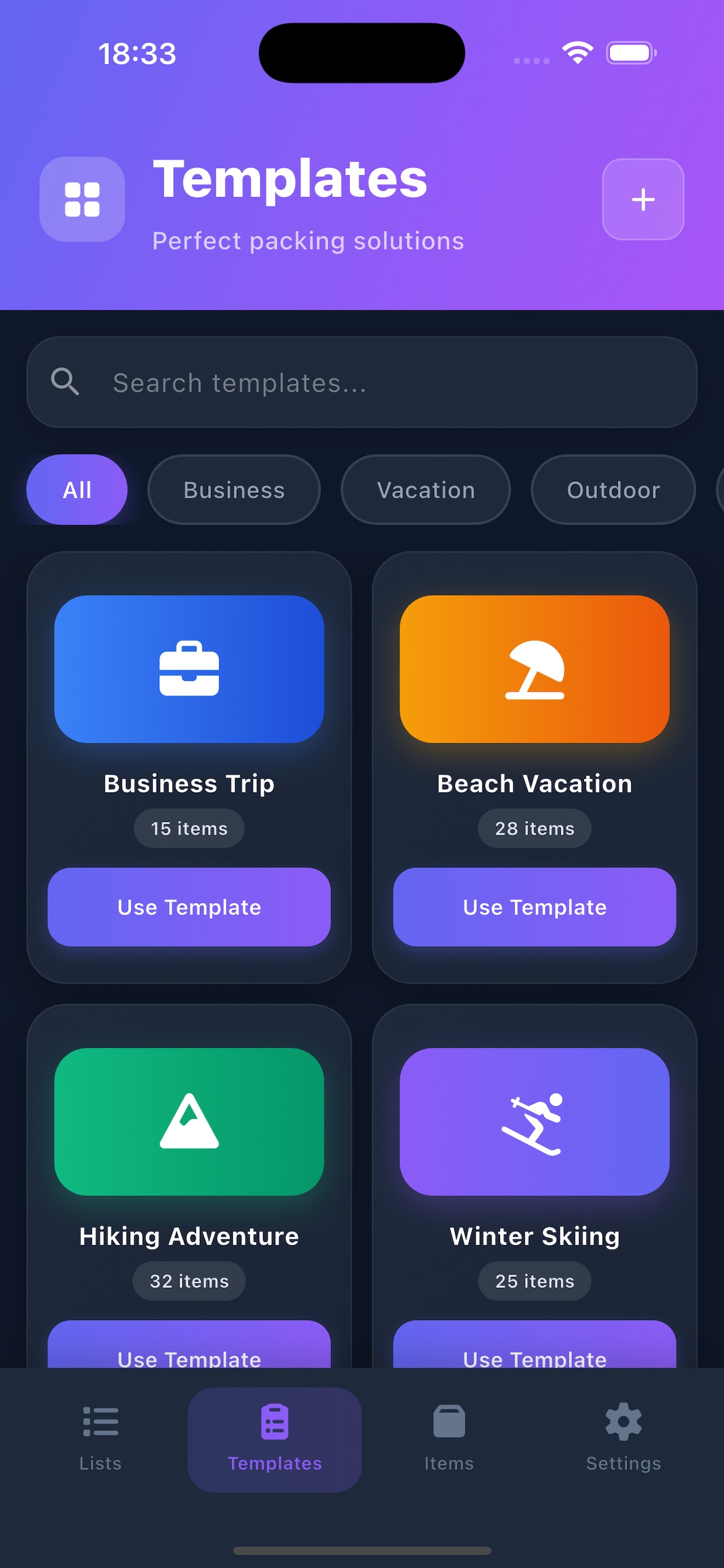This screenshot has height=1568, width=724.
Task: Select the Templates tab
Action: click(x=275, y=1439)
